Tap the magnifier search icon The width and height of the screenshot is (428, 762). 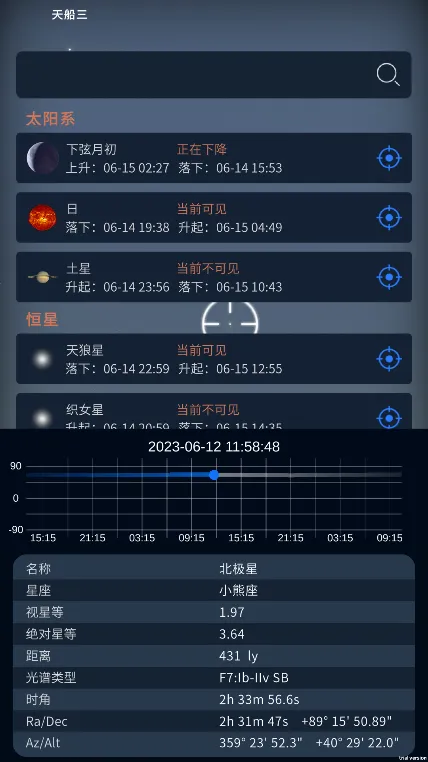point(388,75)
